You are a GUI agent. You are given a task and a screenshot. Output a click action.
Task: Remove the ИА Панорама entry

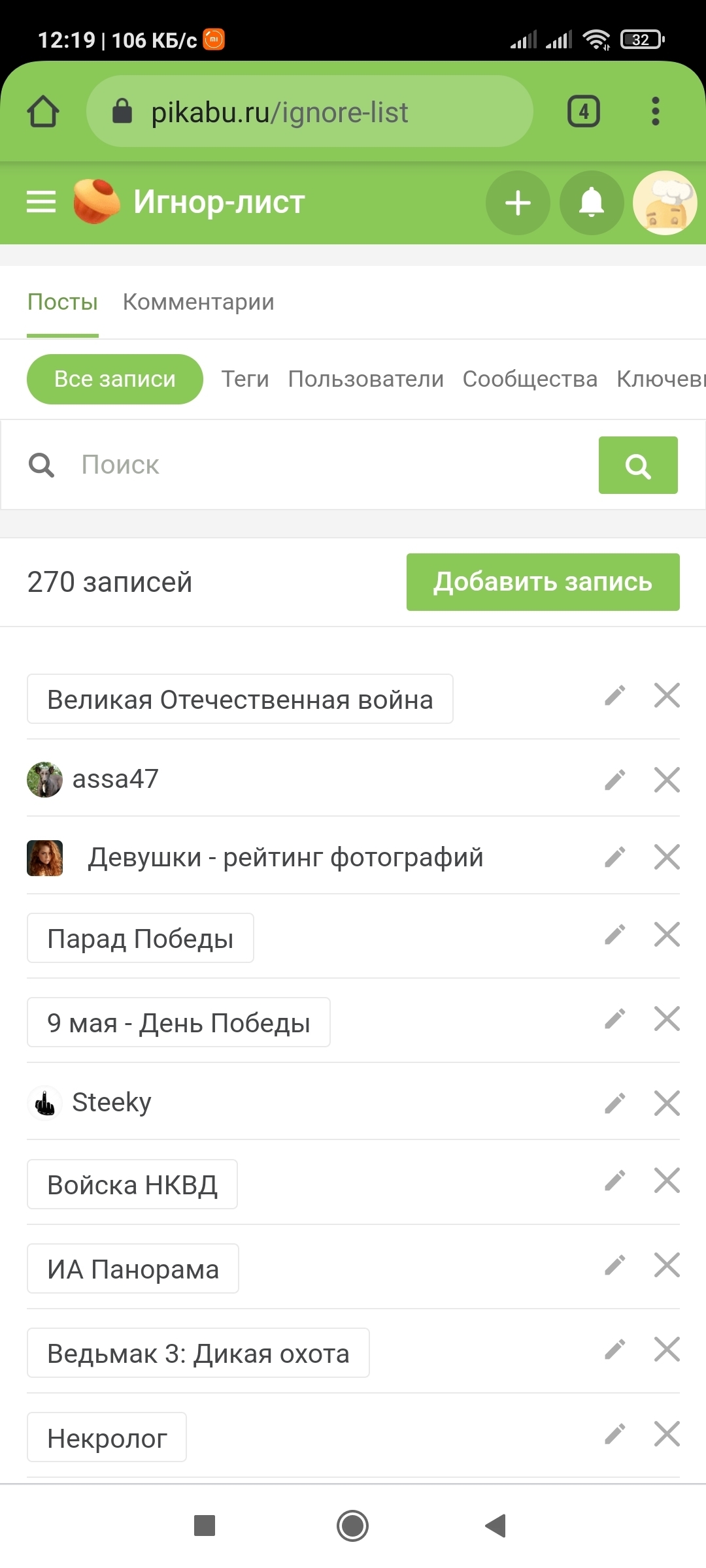pyautogui.click(x=667, y=1266)
